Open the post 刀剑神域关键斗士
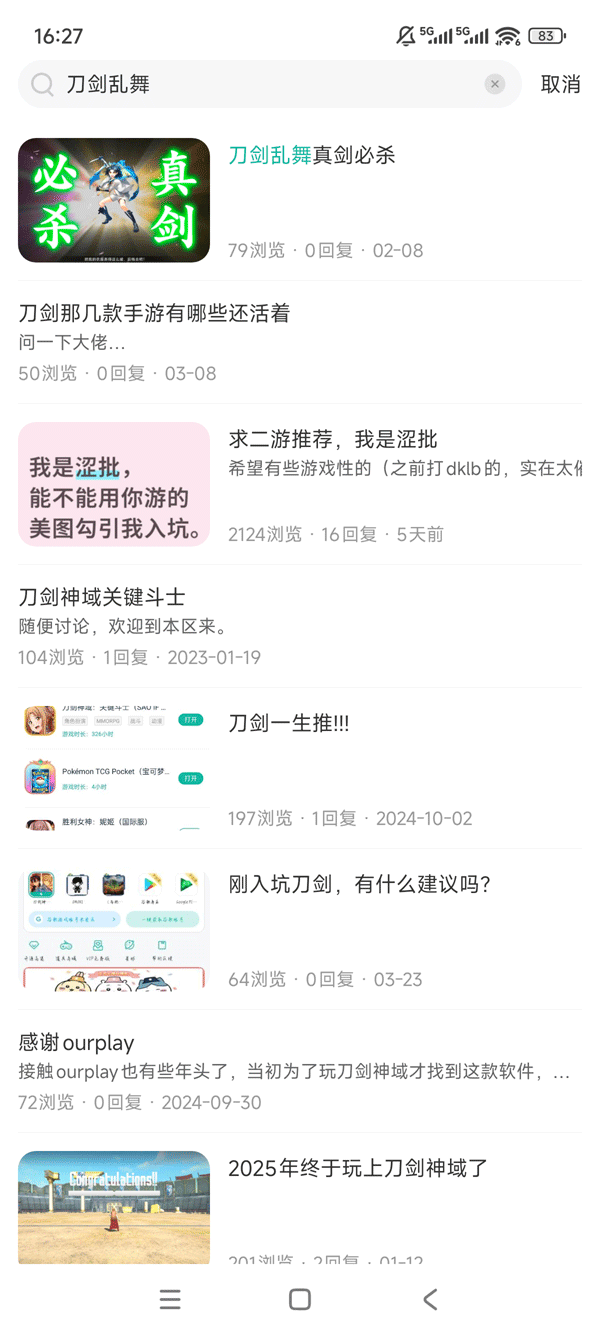Screen dimensions: 600x1335 102,597
